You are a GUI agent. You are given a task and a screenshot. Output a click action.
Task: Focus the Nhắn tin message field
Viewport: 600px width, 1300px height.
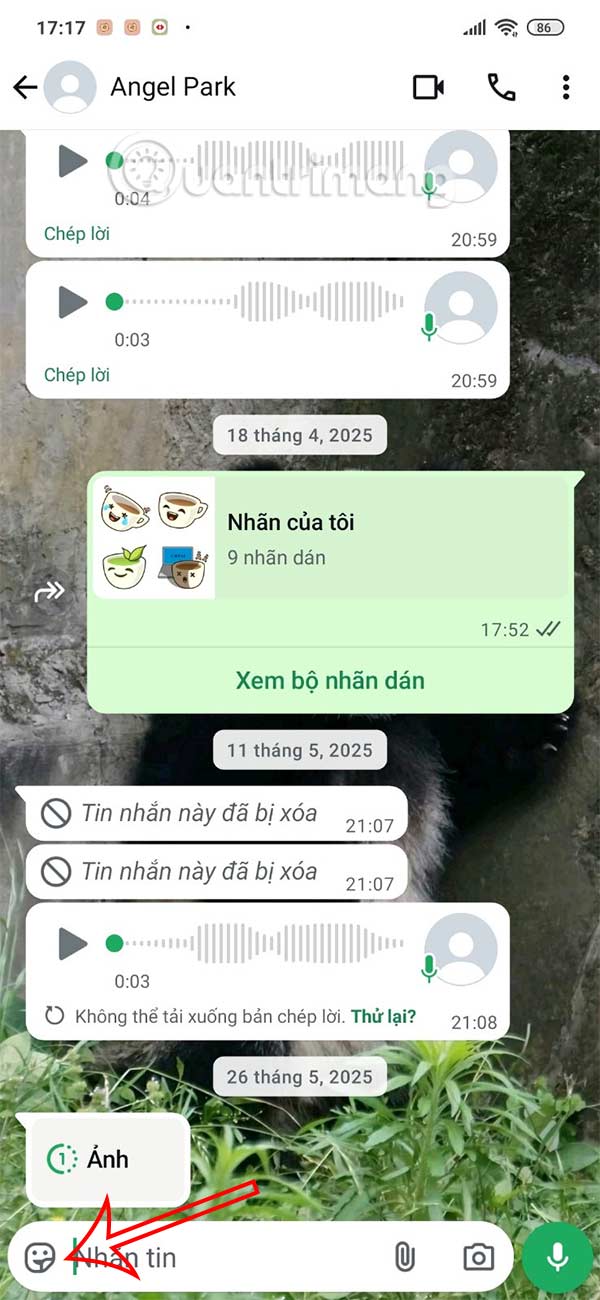pos(230,1258)
